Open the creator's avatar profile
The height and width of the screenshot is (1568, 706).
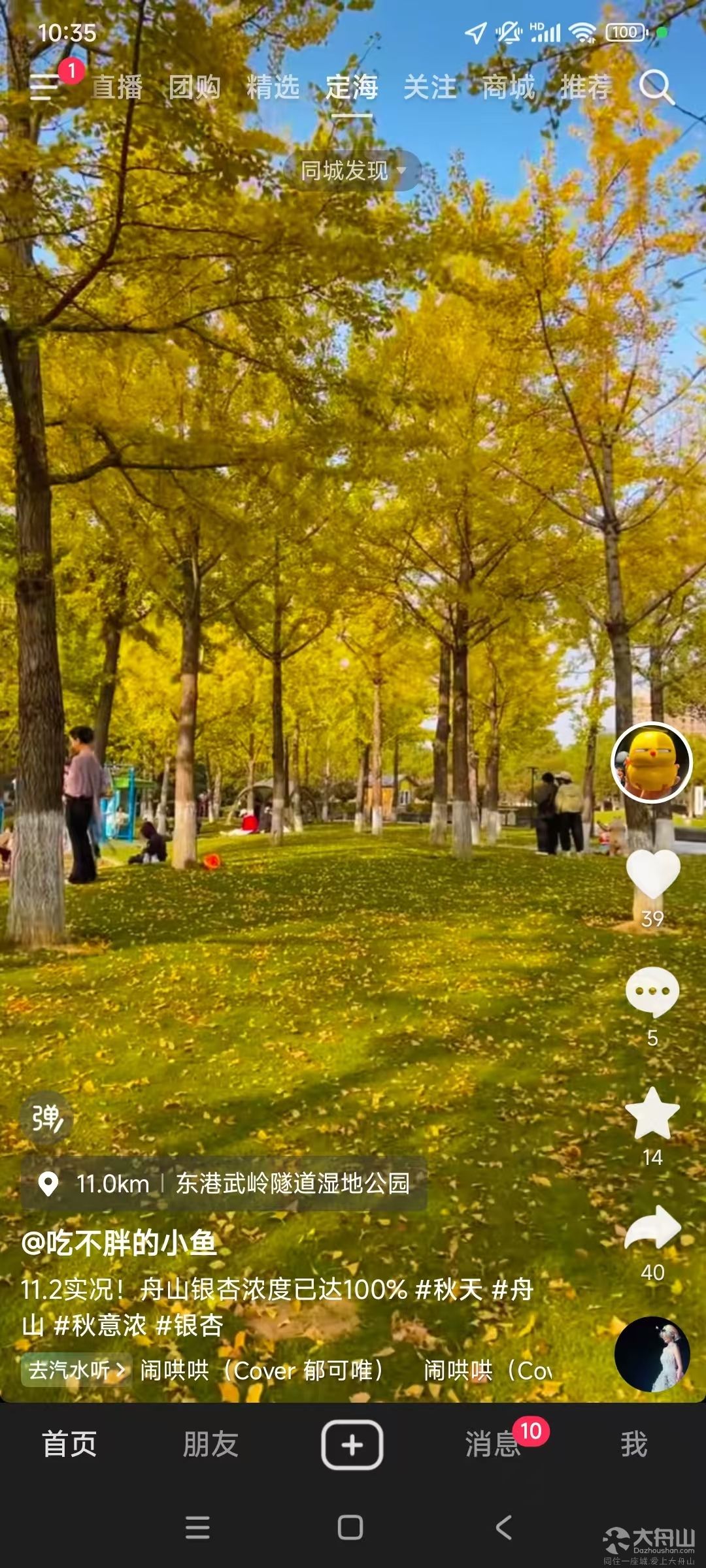[x=652, y=762]
